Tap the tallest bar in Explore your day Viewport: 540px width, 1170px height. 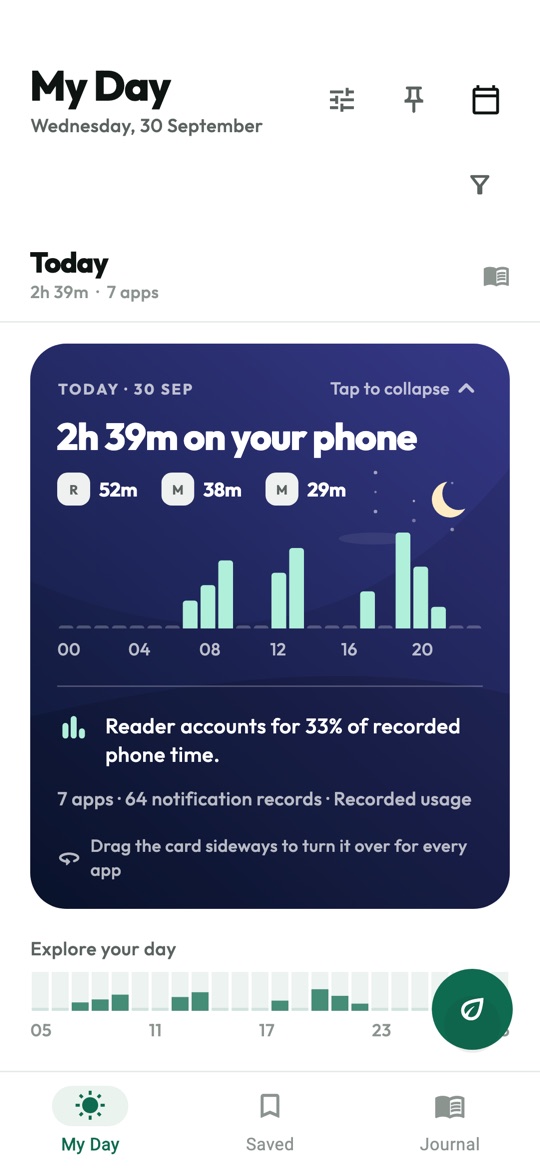(320, 1000)
